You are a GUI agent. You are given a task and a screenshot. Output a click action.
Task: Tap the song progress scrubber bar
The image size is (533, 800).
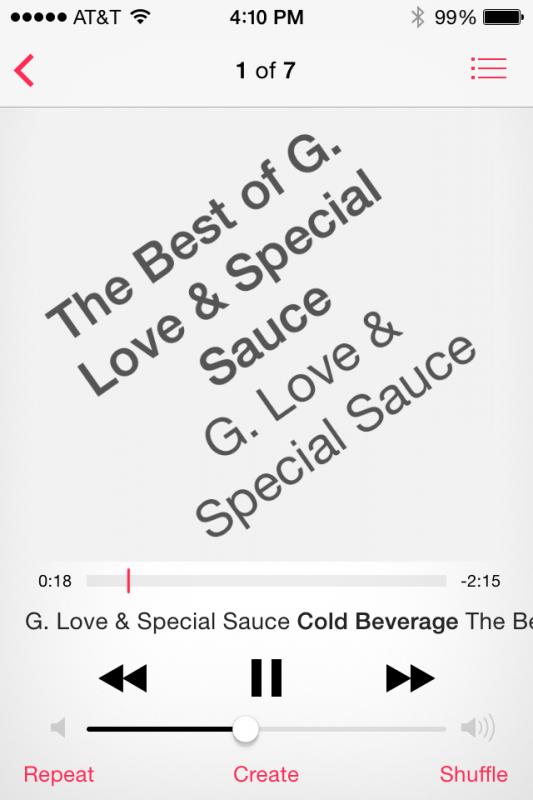tap(266, 581)
